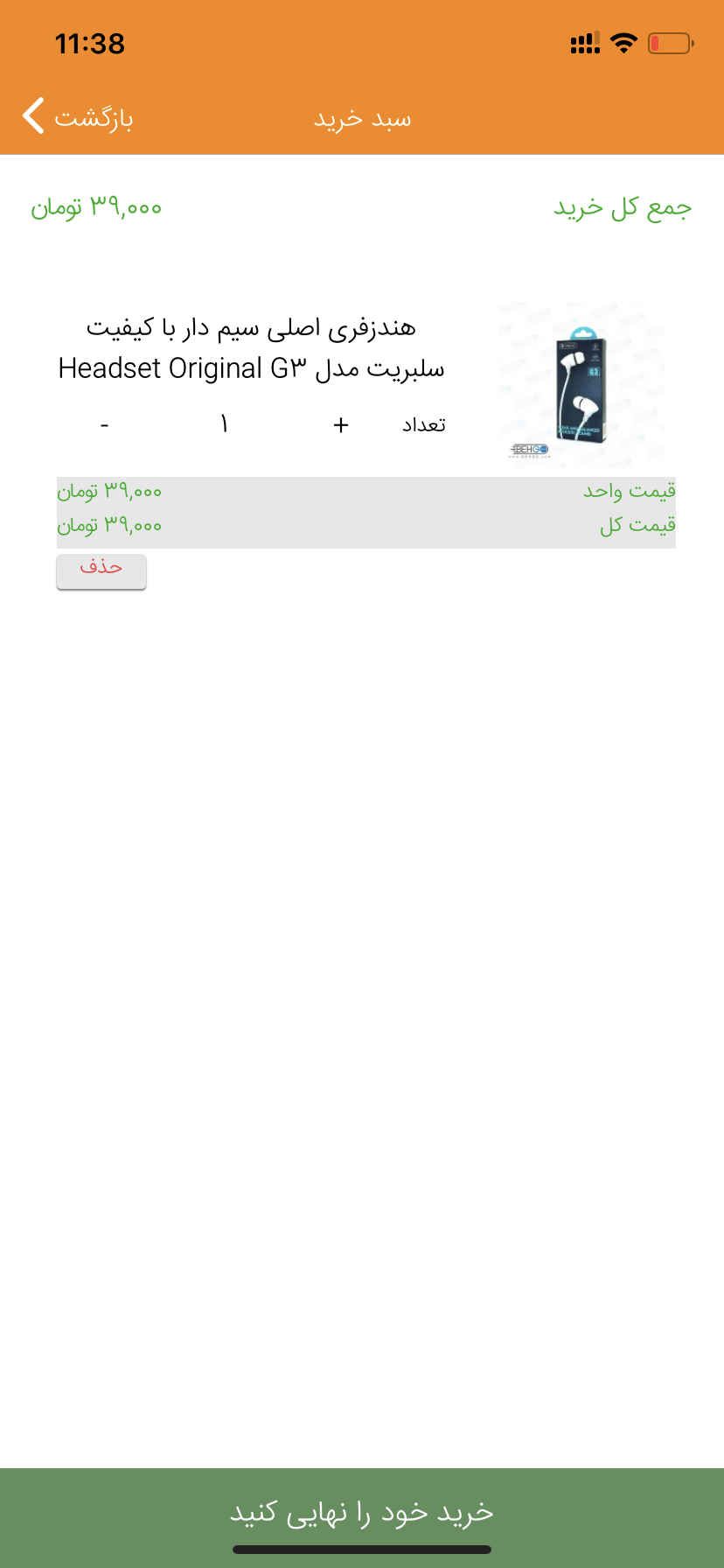Decrease headset quantity with minus
Viewport: 724px width, 1568px height.
coord(105,425)
